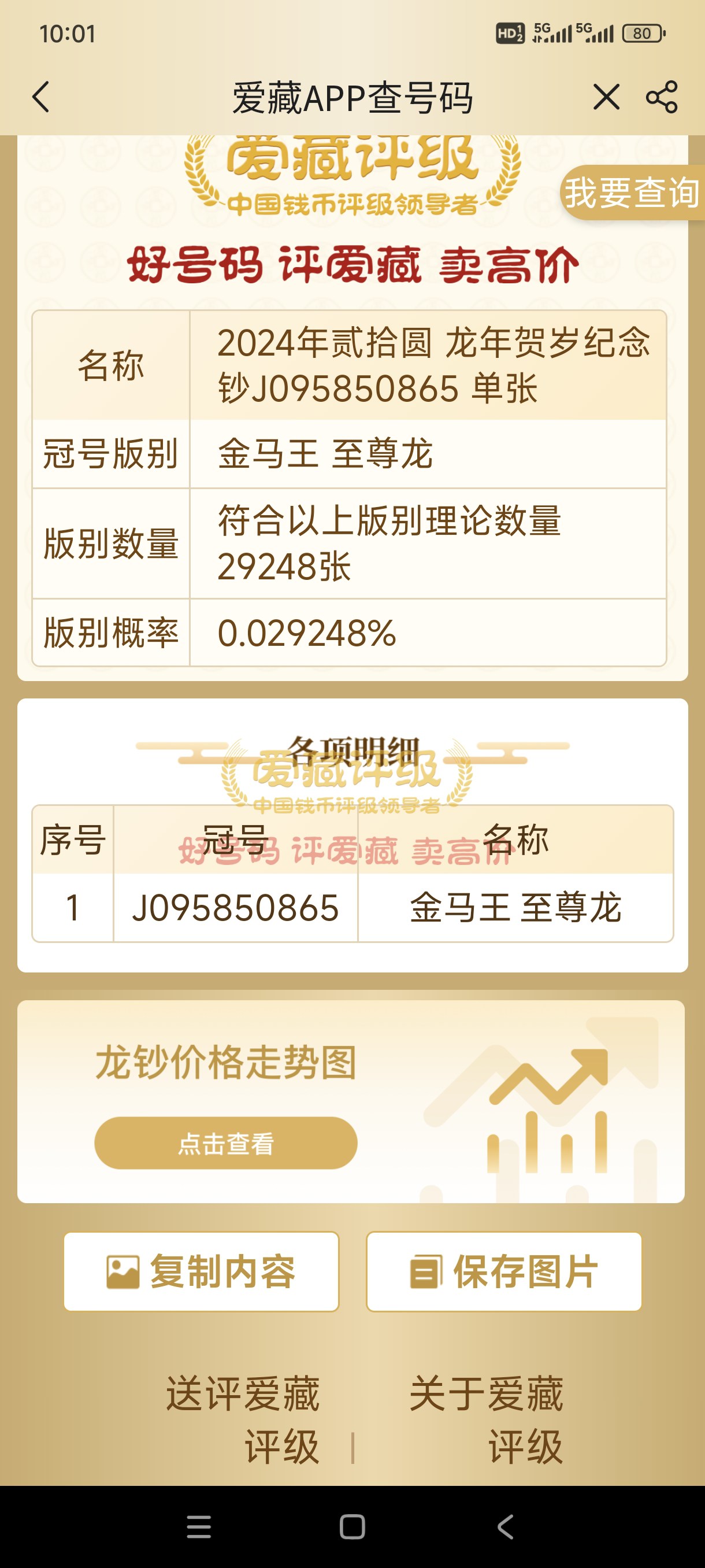The image size is (705, 1568).
Task: Go back using the header arrow
Action: pyautogui.click(x=41, y=97)
